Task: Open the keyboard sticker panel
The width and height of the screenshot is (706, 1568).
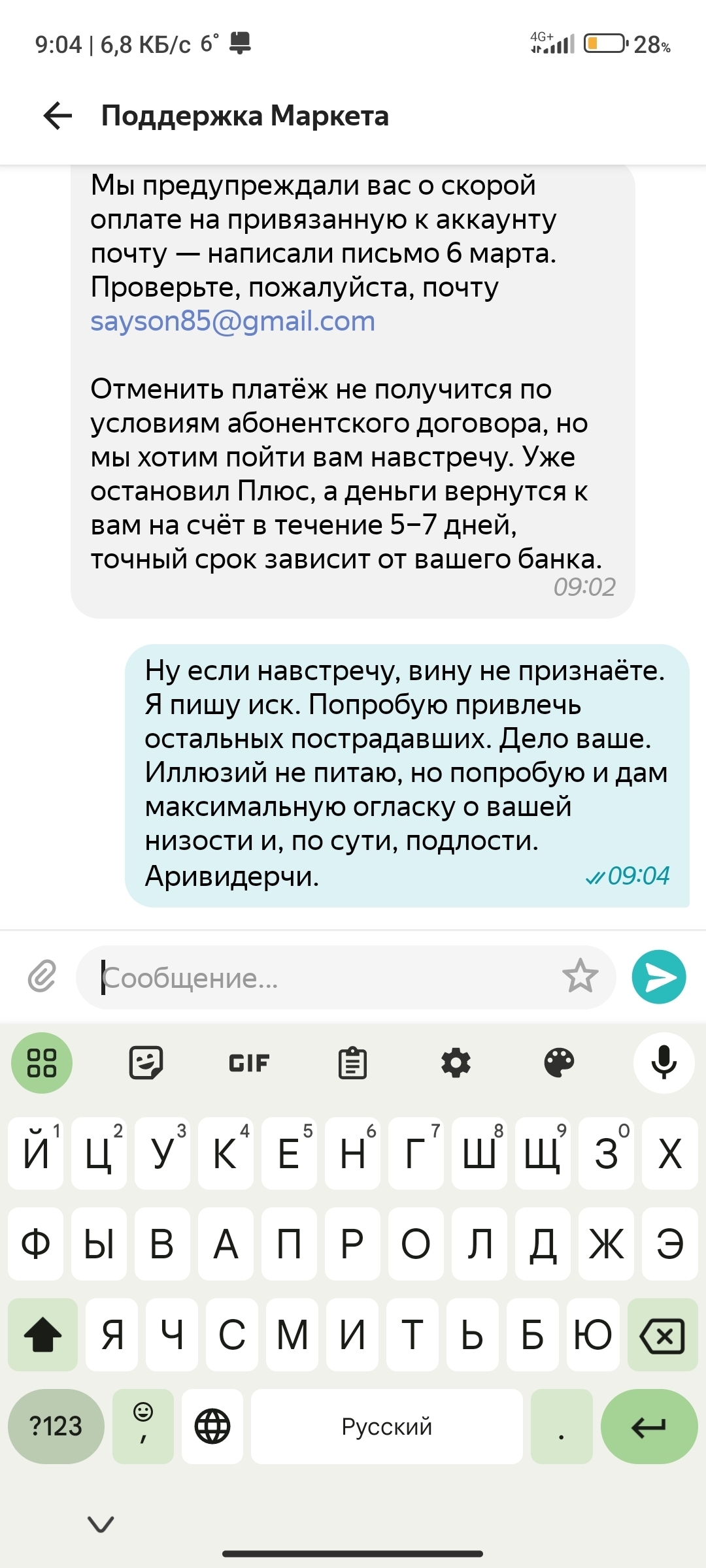Action: point(146,1062)
